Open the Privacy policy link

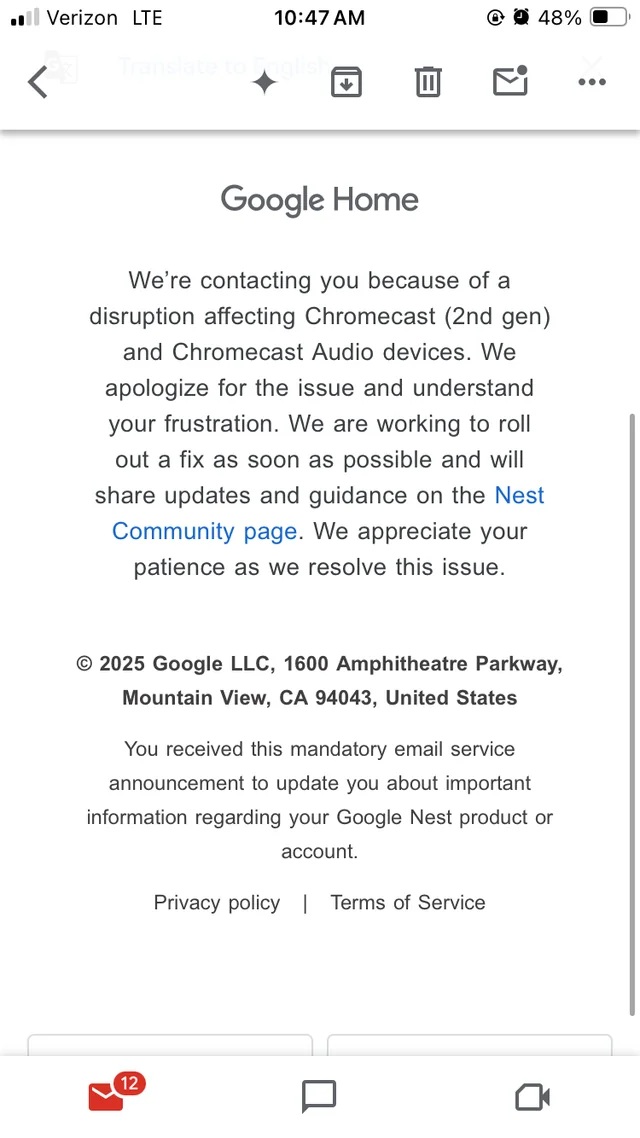(x=217, y=902)
